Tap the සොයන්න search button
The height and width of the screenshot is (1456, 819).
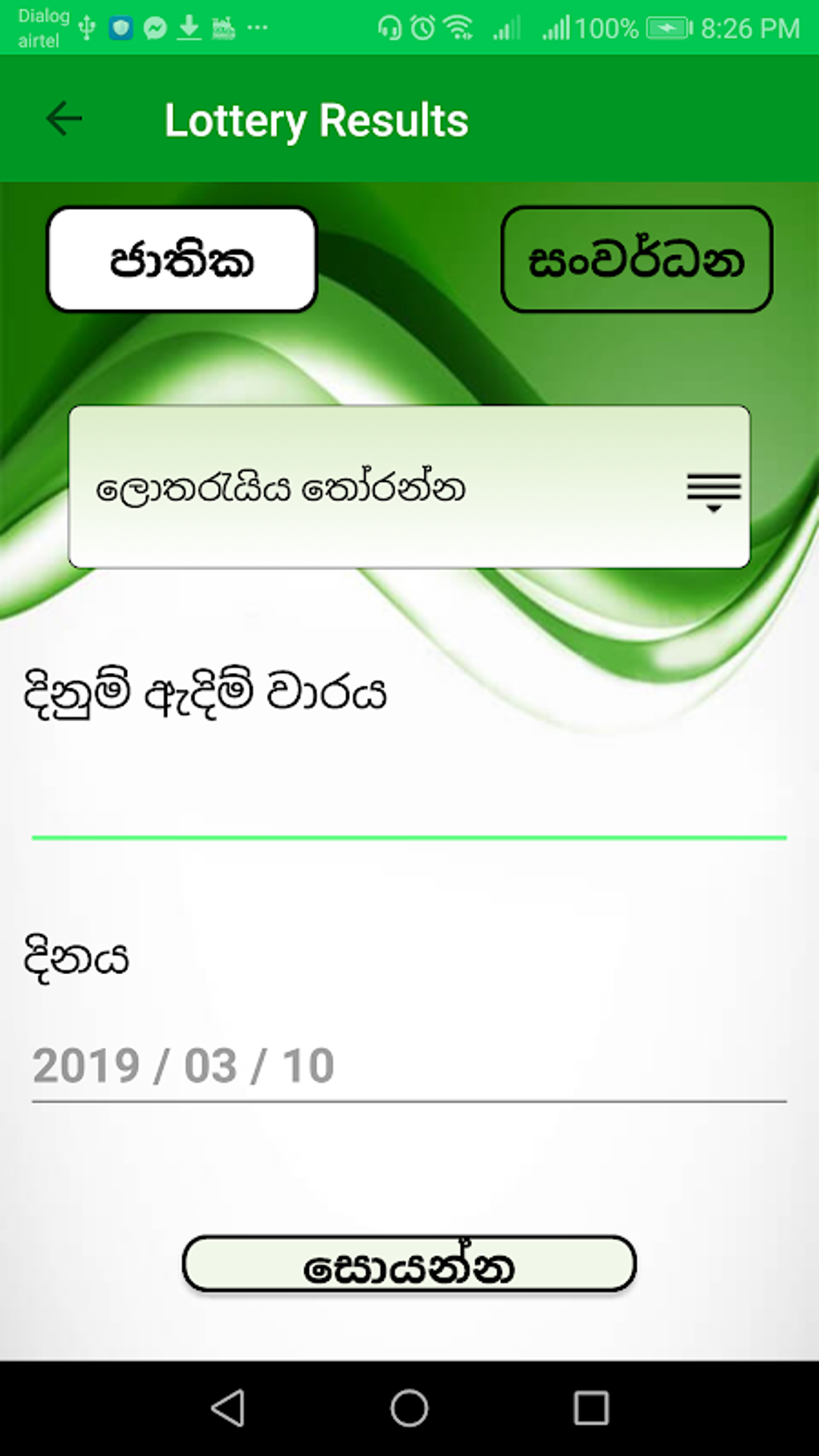pyautogui.click(x=409, y=1265)
